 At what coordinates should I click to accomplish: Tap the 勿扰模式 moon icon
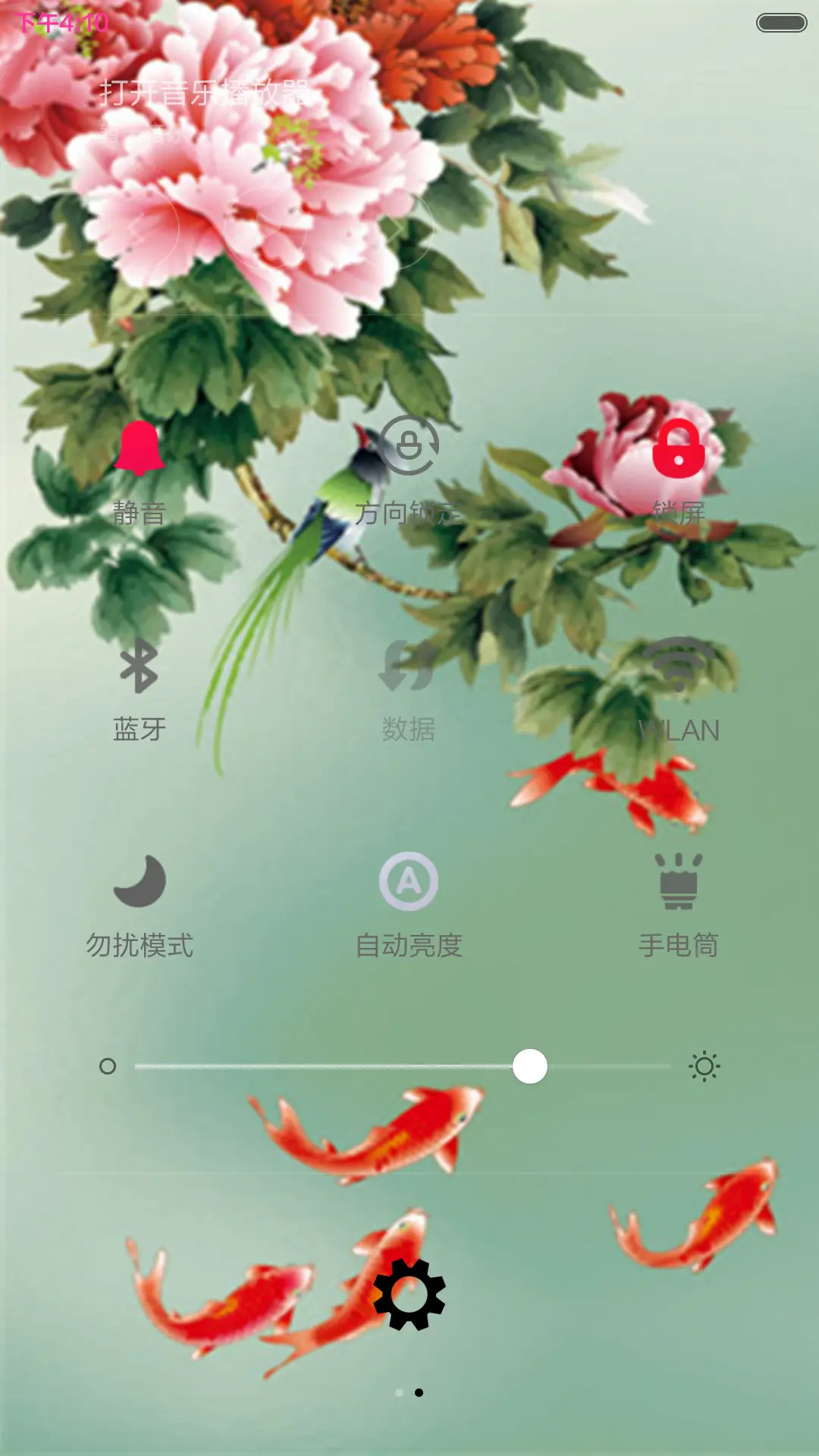[141, 880]
